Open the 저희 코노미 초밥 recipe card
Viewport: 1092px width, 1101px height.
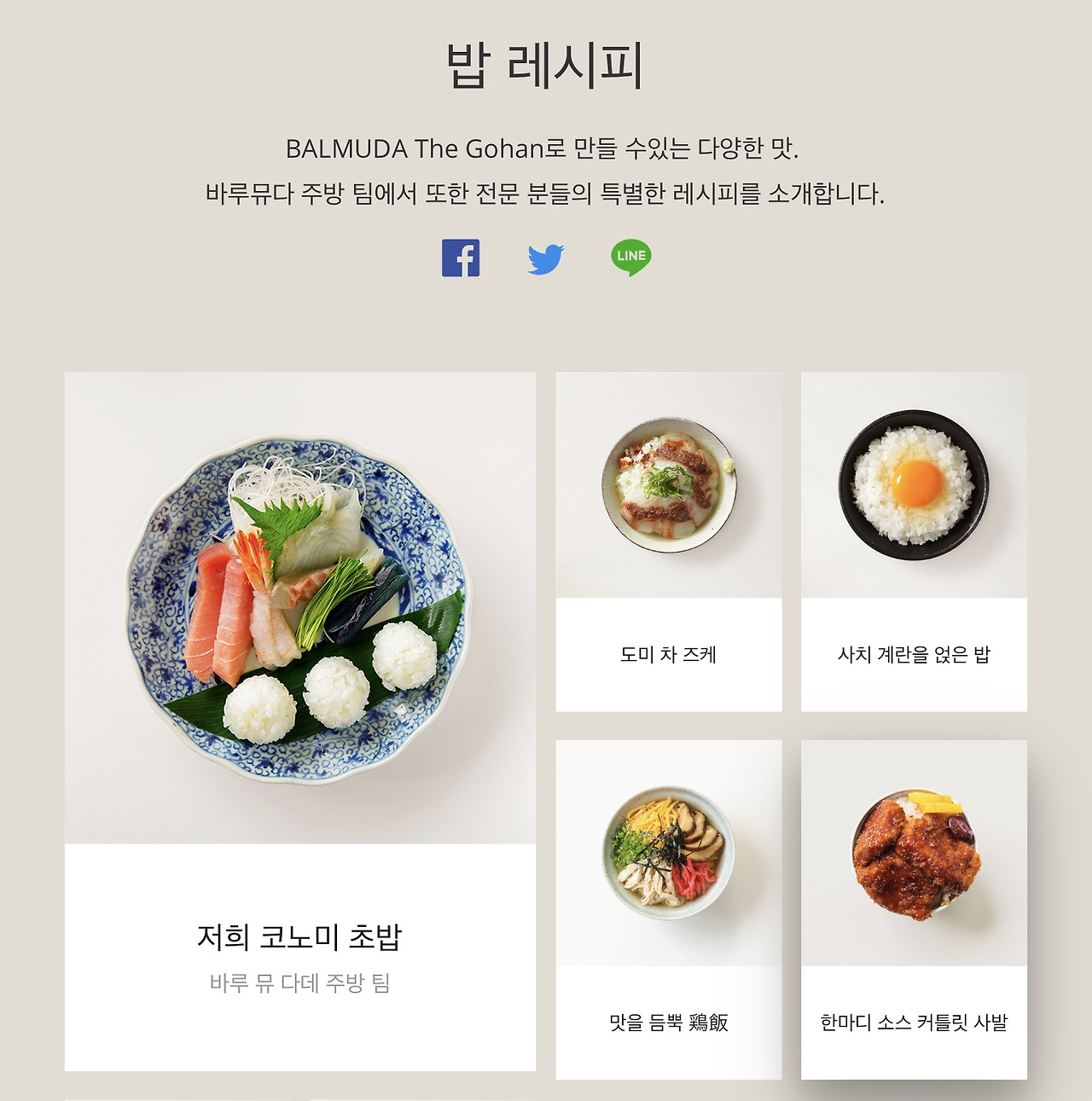coord(300,721)
